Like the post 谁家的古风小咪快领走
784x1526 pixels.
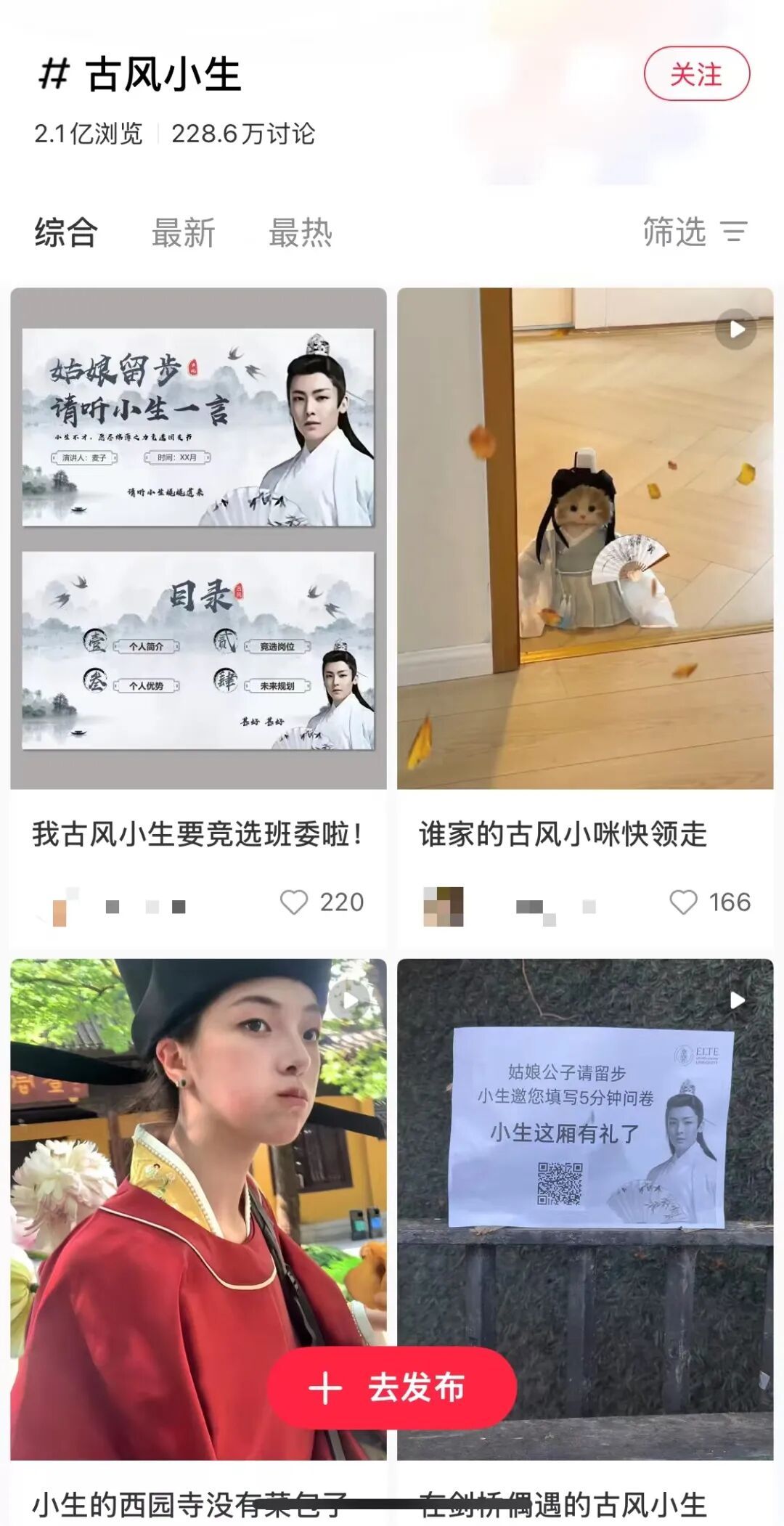(x=683, y=902)
